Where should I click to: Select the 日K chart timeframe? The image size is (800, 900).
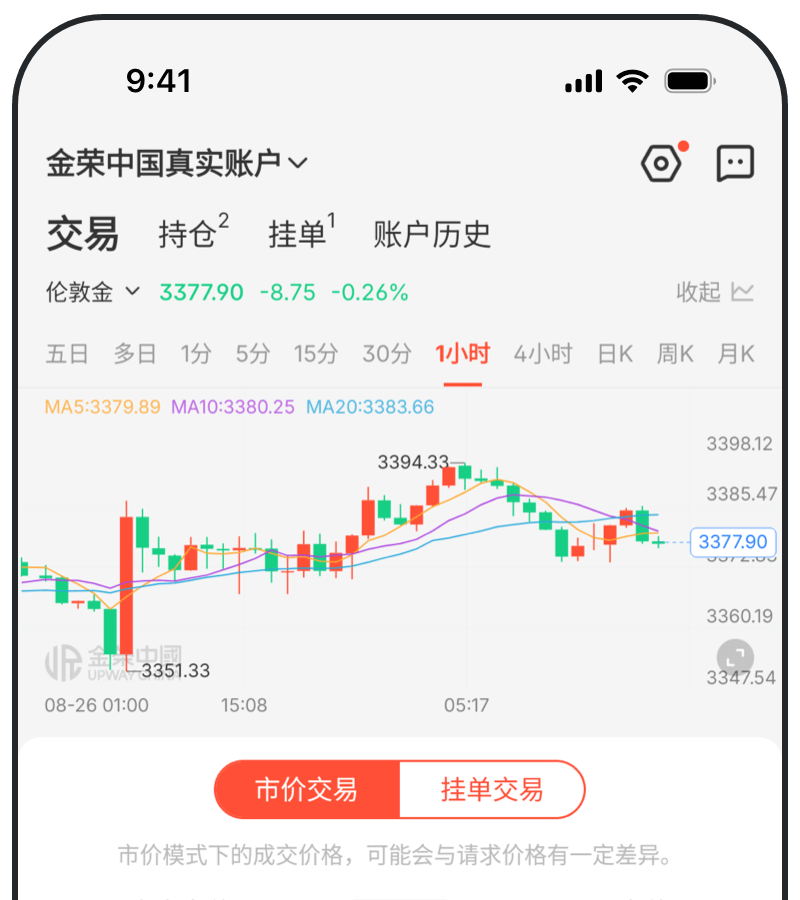614,353
